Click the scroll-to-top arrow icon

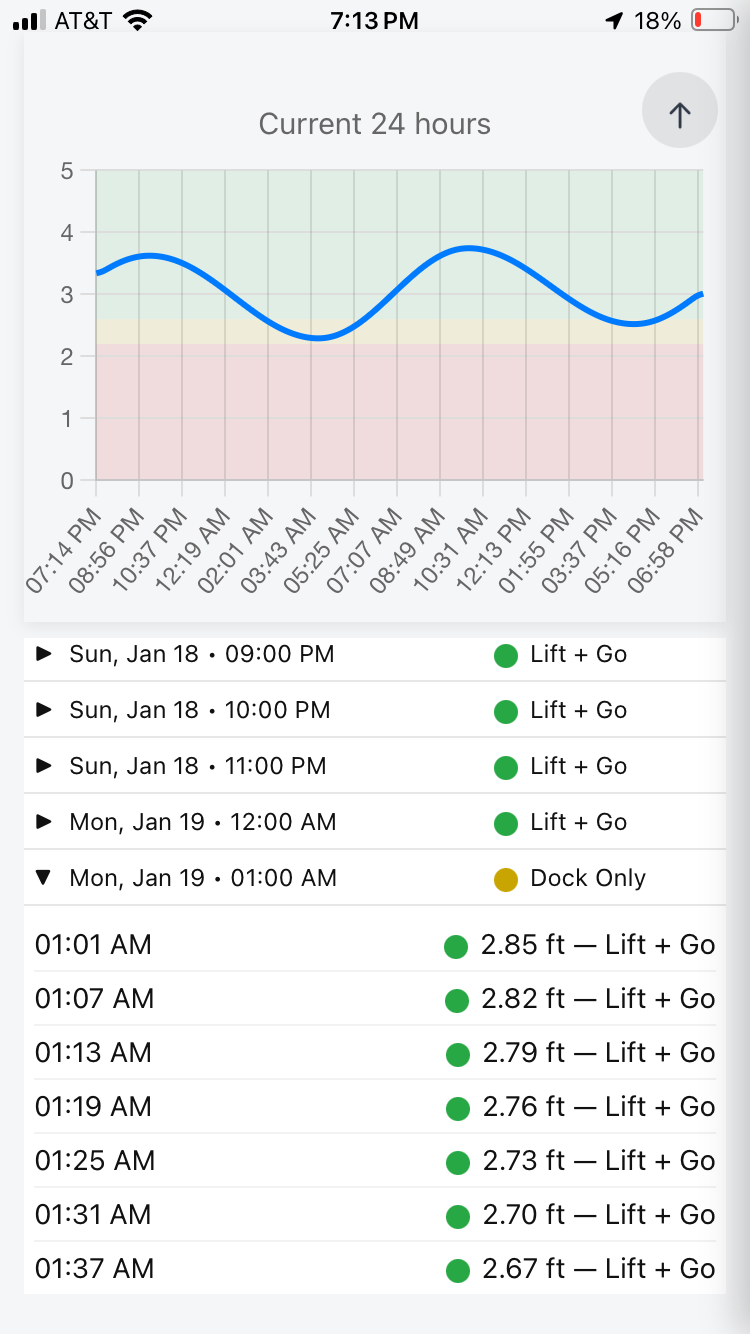679,111
